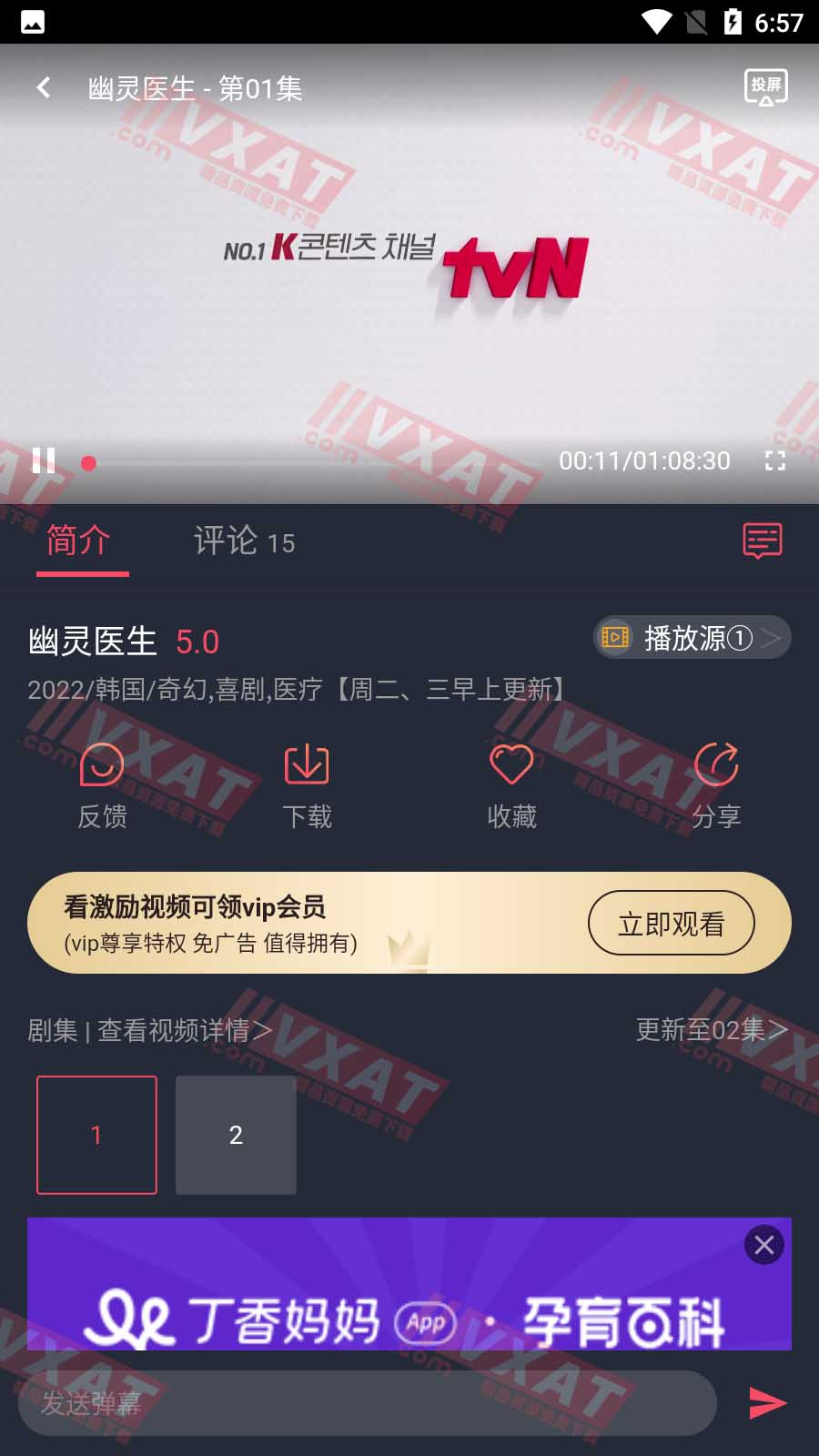This screenshot has width=819, height=1456.
Task: Close the 丁香妈妈 ad banner
Action: [764, 1245]
